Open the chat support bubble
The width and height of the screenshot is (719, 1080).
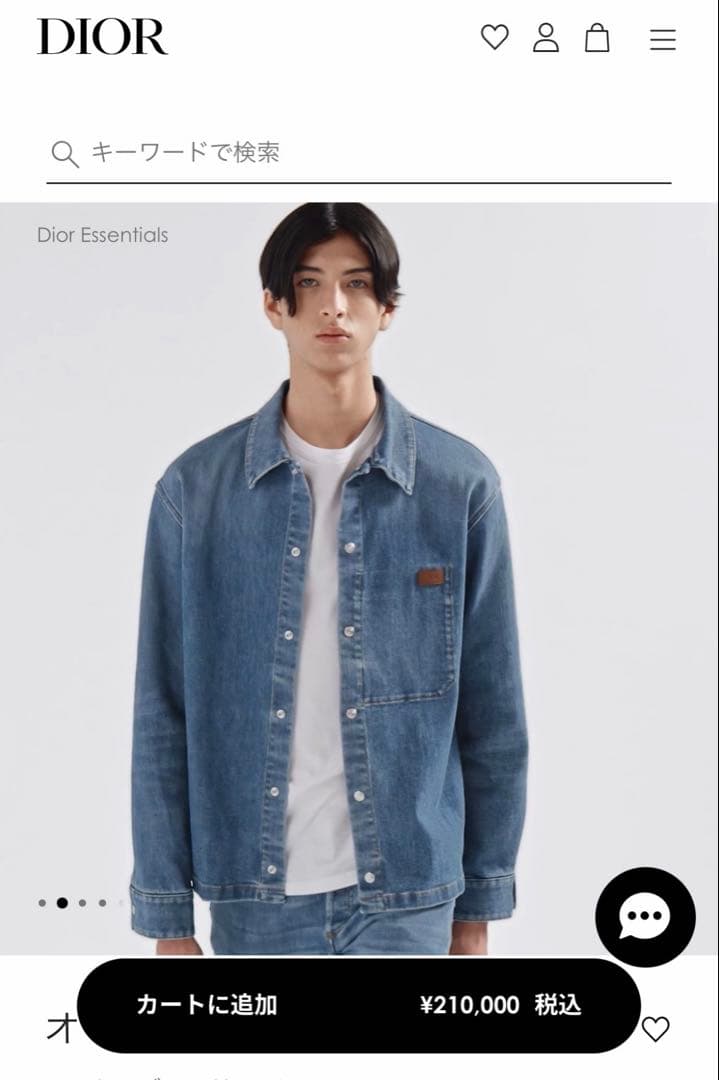click(x=645, y=916)
